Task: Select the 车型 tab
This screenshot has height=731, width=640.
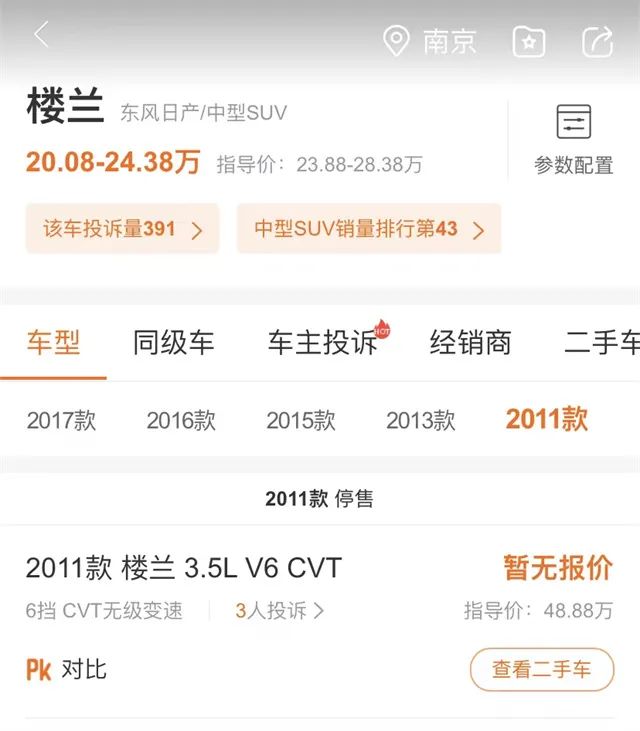Action: [x=53, y=343]
